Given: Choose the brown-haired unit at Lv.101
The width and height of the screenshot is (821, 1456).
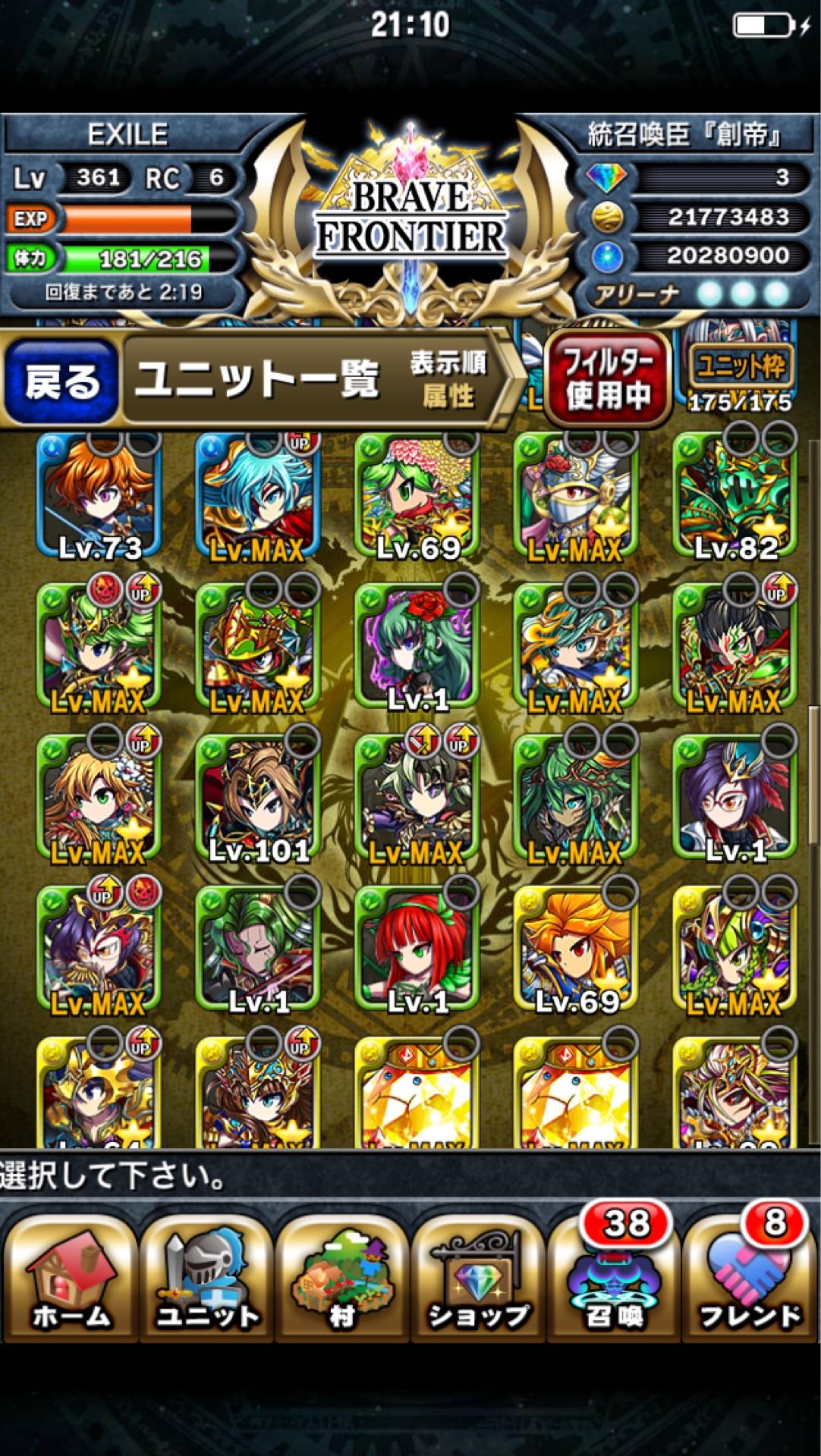Looking at the screenshot, I should [x=258, y=800].
